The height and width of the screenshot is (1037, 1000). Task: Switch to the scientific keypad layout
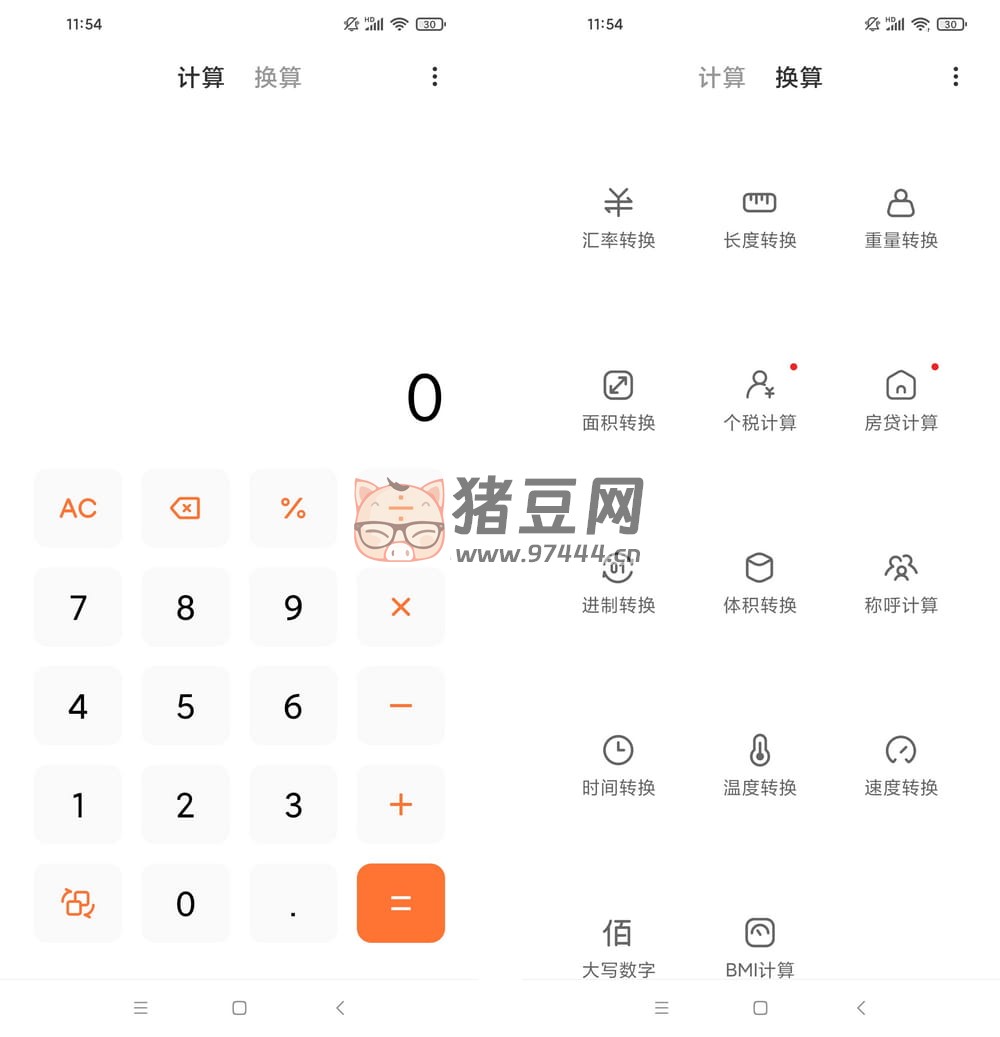78,903
